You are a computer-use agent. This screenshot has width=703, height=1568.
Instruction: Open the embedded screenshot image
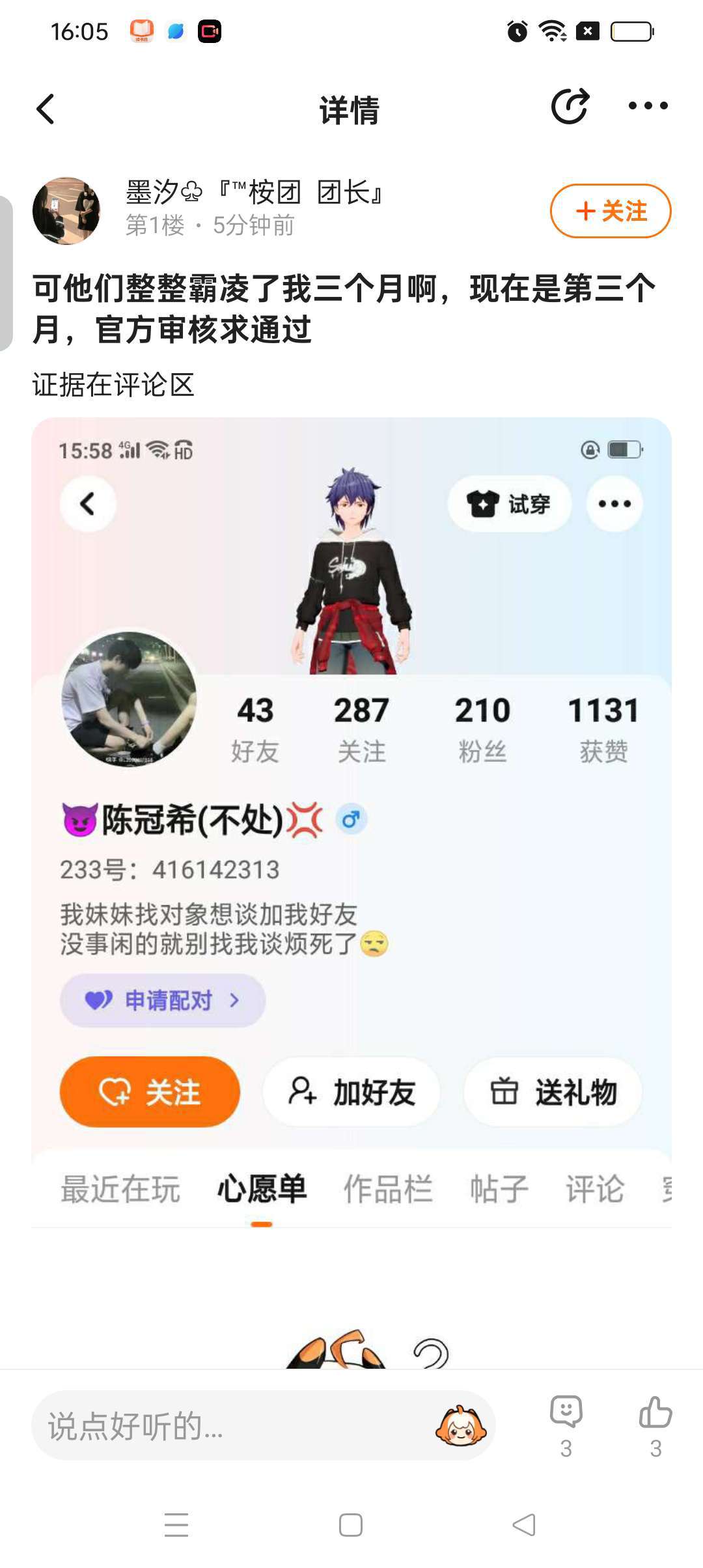click(x=351, y=847)
